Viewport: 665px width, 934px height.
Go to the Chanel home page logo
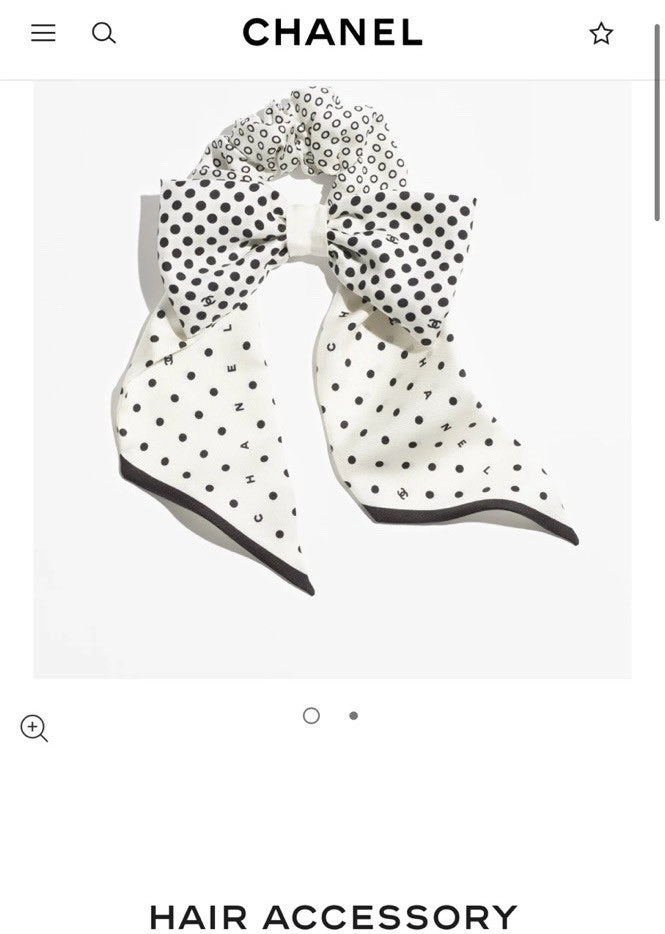click(332, 33)
